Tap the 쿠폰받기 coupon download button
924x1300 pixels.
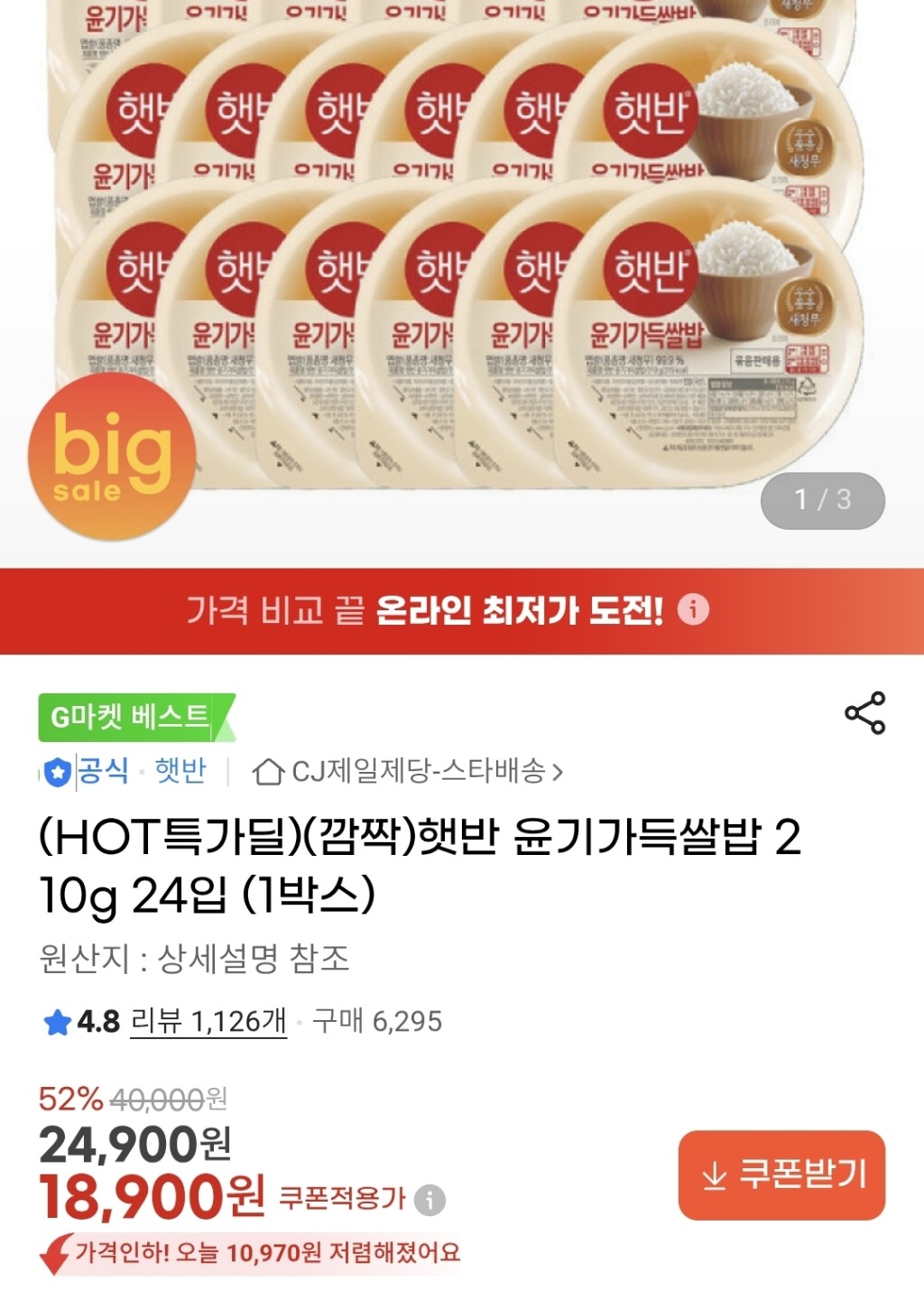[x=781, y=1175]
